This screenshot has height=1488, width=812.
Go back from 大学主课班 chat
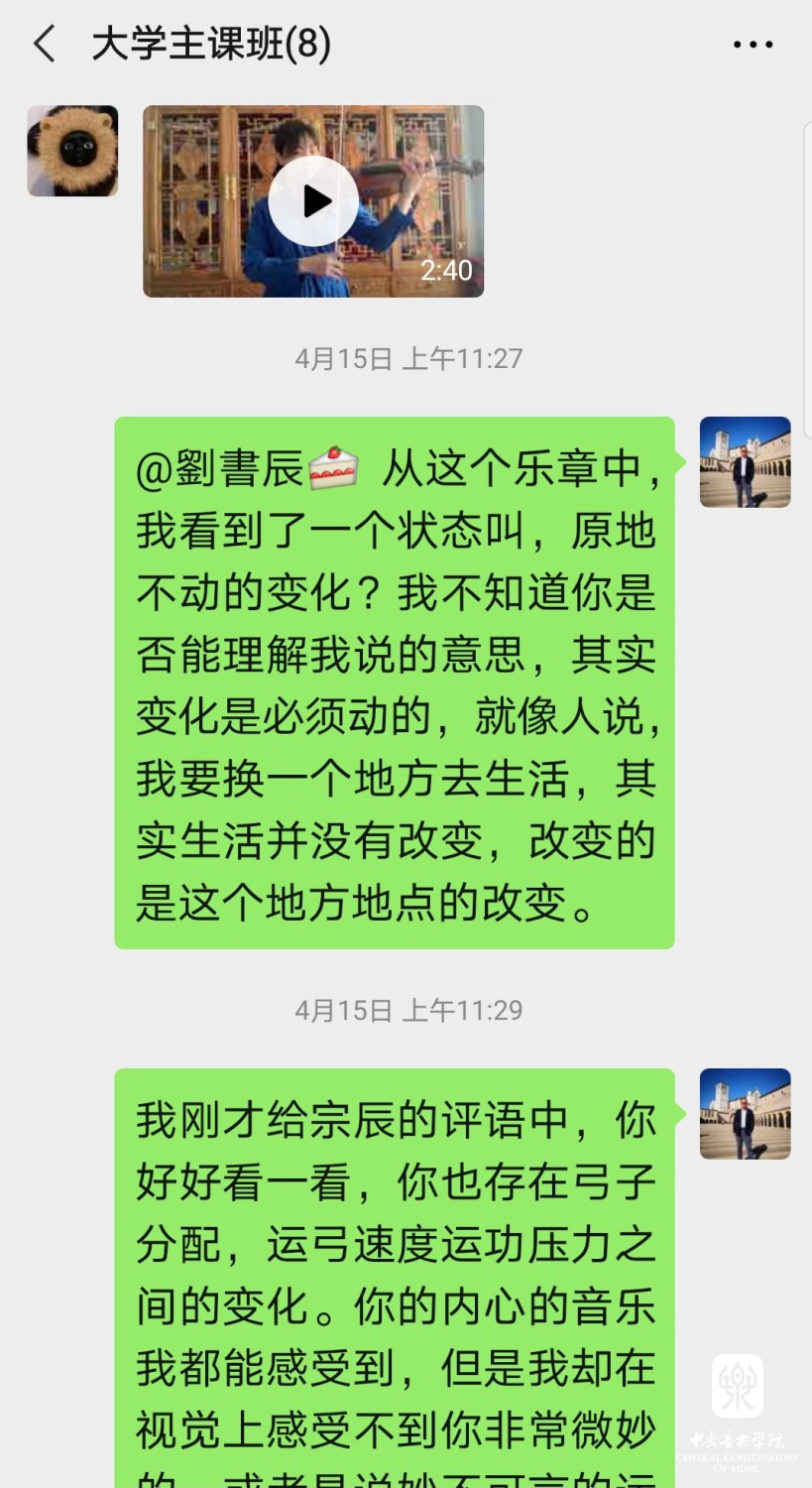coord(45,45)
